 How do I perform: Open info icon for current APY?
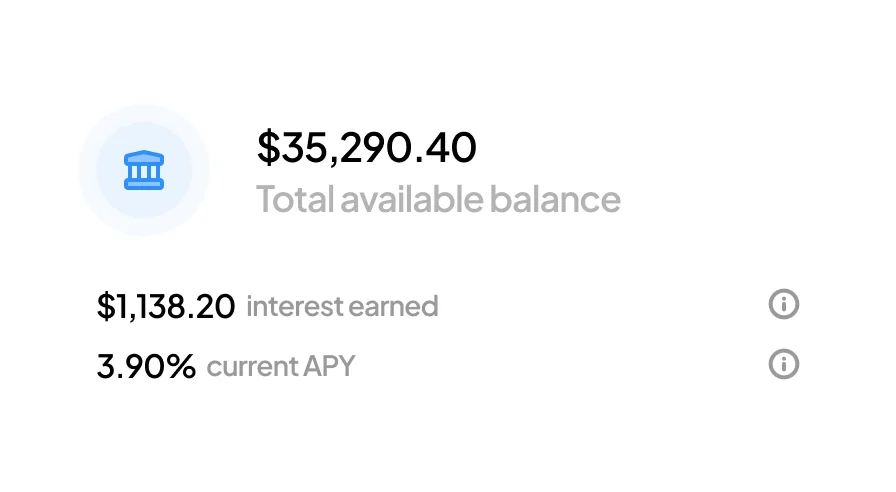click(x=783, y=365)
